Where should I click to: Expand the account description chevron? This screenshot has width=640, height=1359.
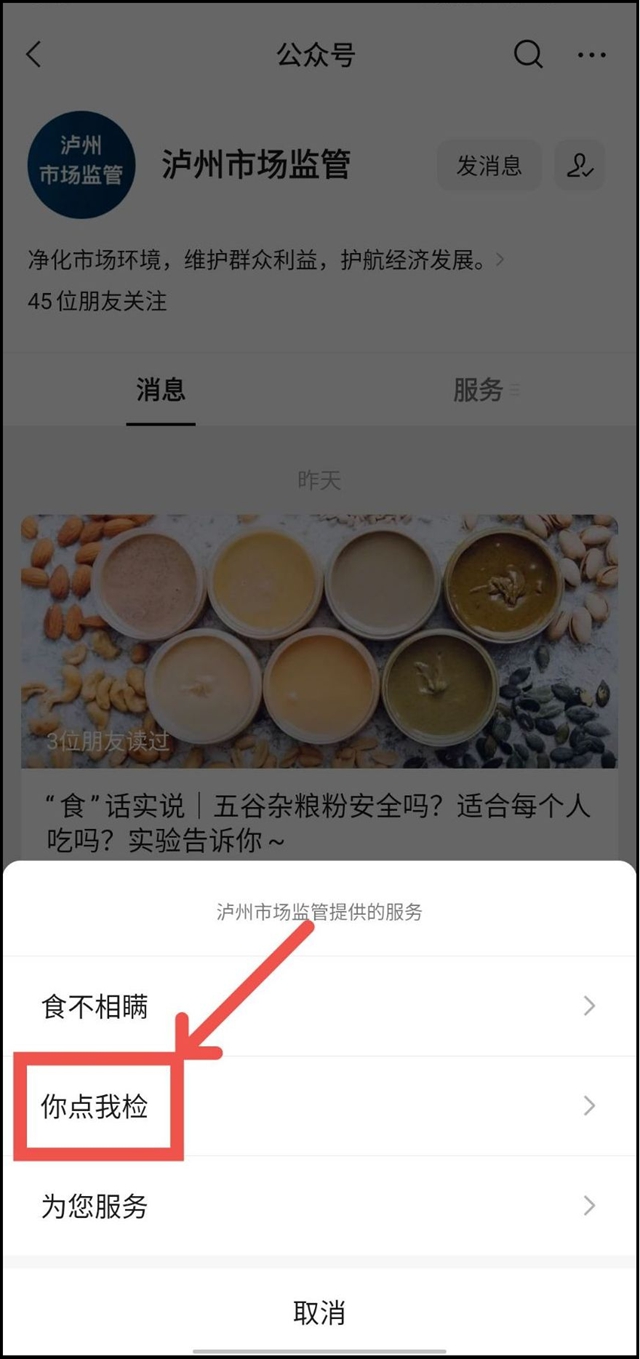499,261
